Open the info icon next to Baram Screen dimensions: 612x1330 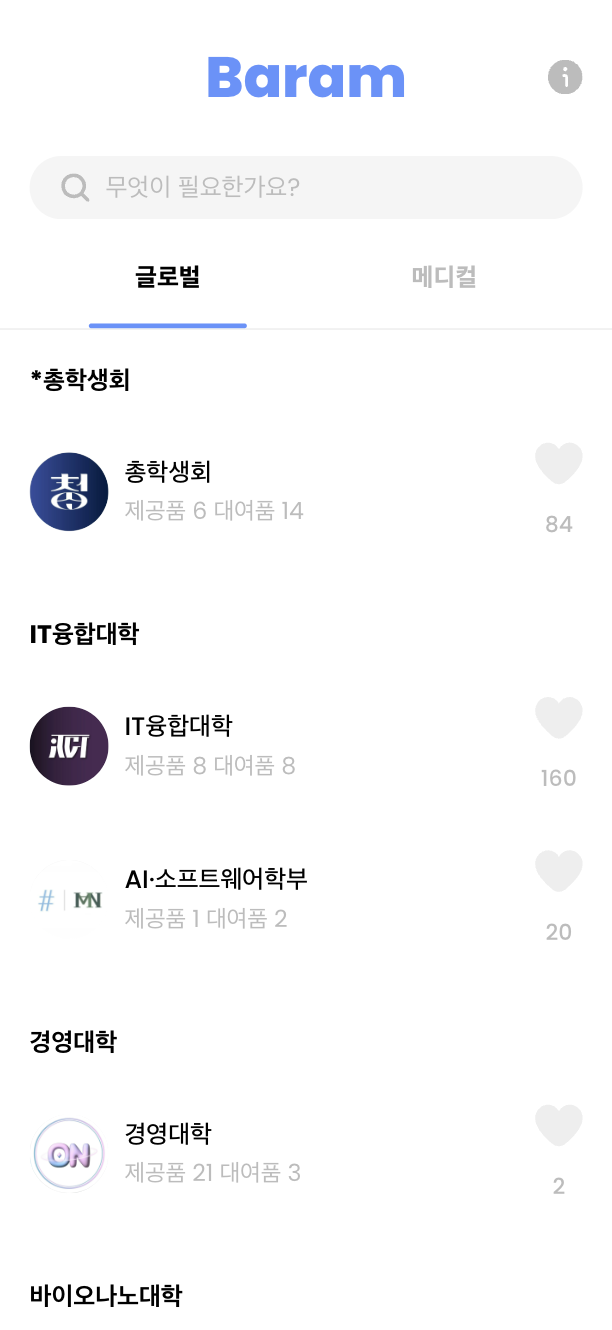[565, 77]
